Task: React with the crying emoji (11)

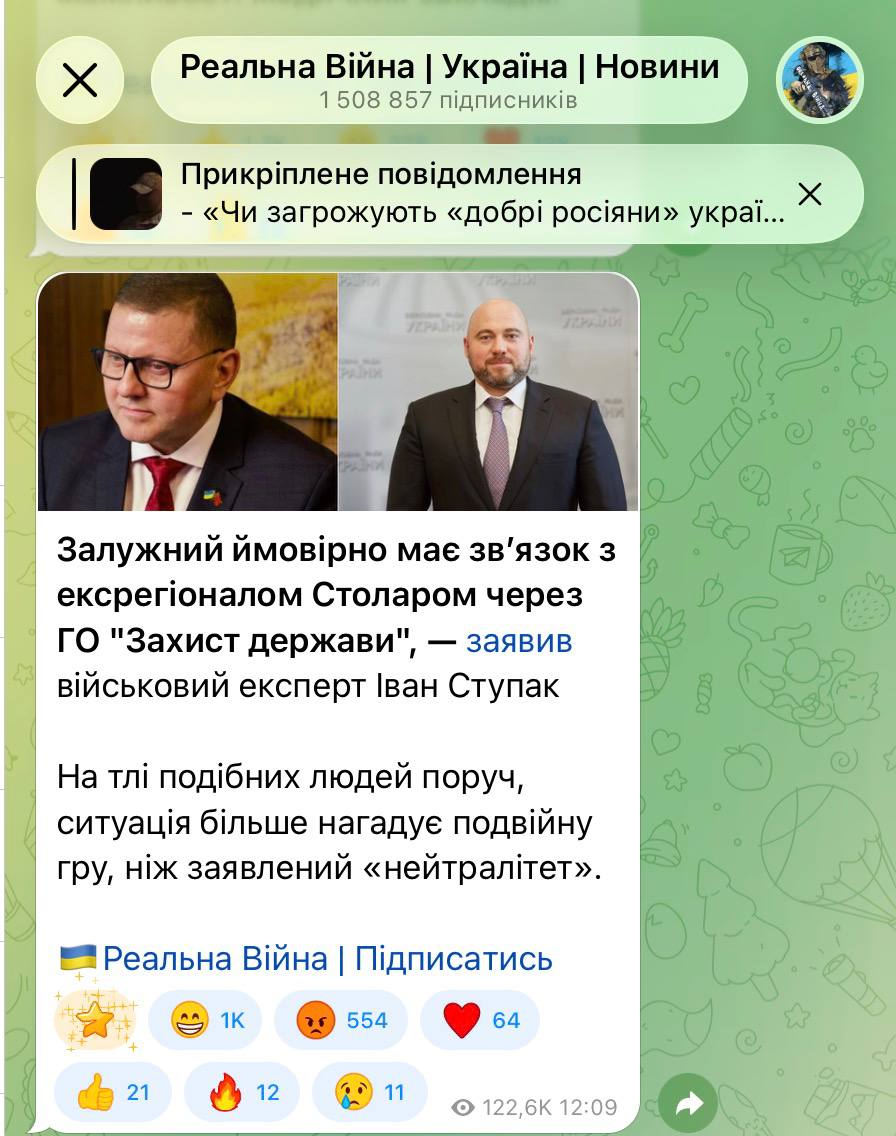Action: pos(369,1092)
